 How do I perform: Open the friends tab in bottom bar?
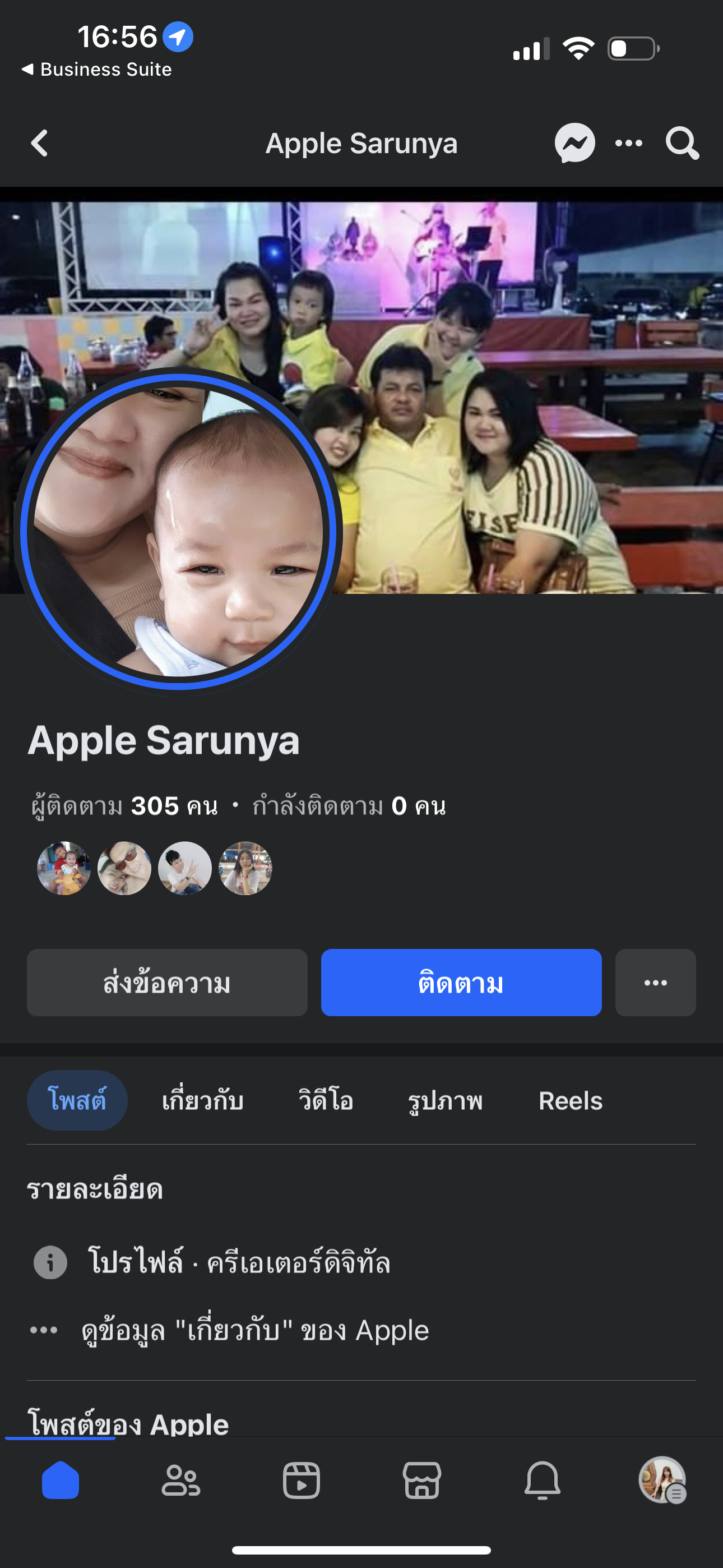180,1481
